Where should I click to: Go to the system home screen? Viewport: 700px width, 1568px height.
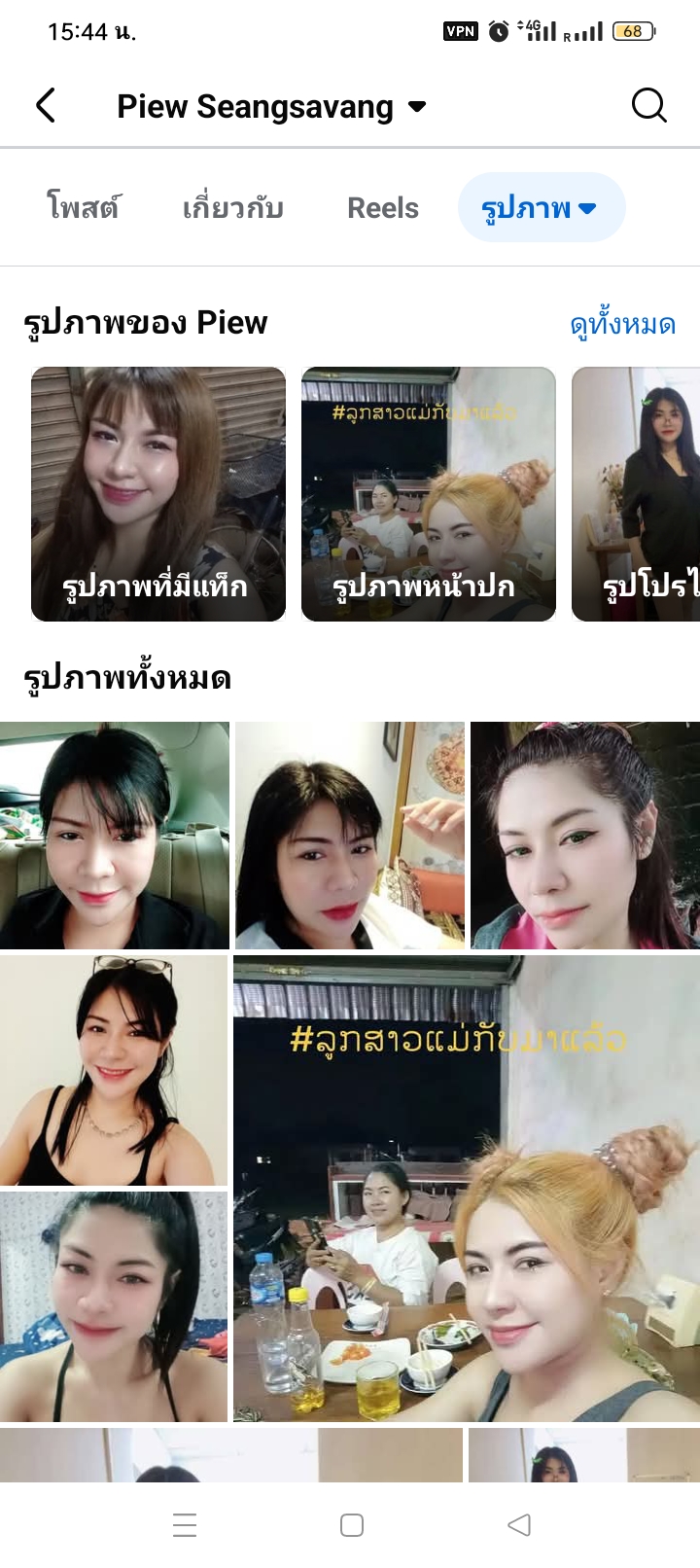coord(352,1525)
